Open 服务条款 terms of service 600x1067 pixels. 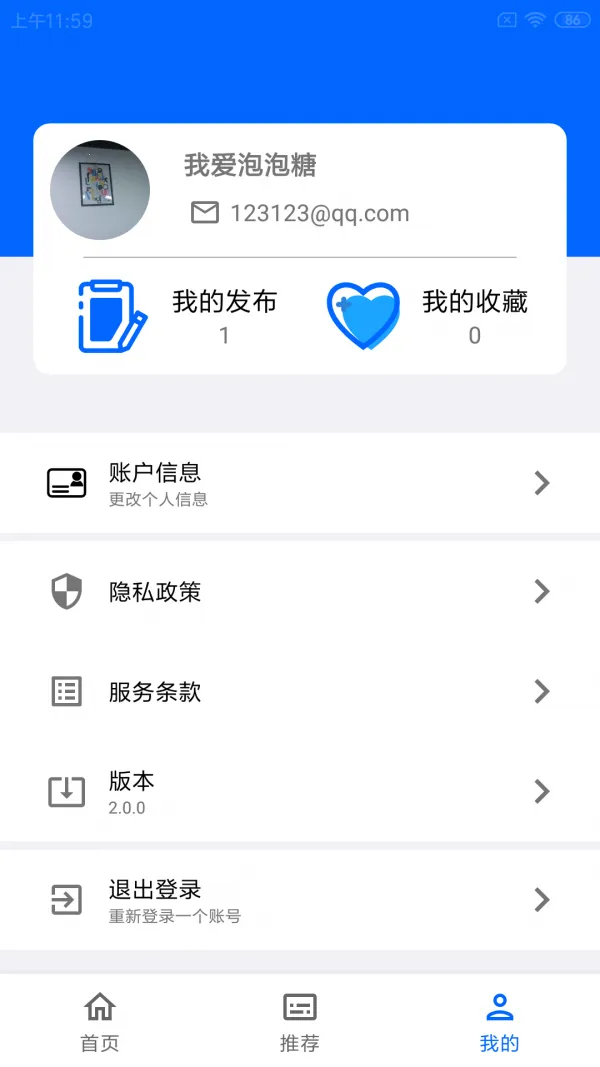(300, 691)
